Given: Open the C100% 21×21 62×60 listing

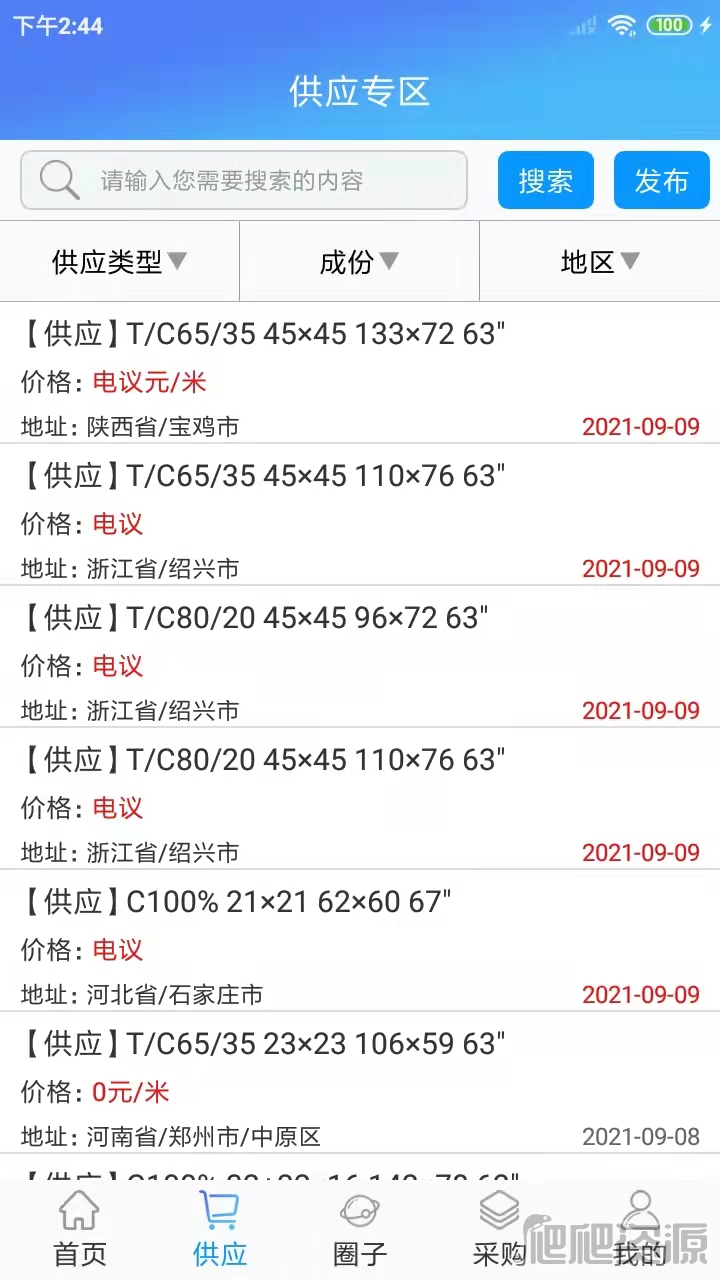Looking at the screenshot, I should click(x=360, y=941).
